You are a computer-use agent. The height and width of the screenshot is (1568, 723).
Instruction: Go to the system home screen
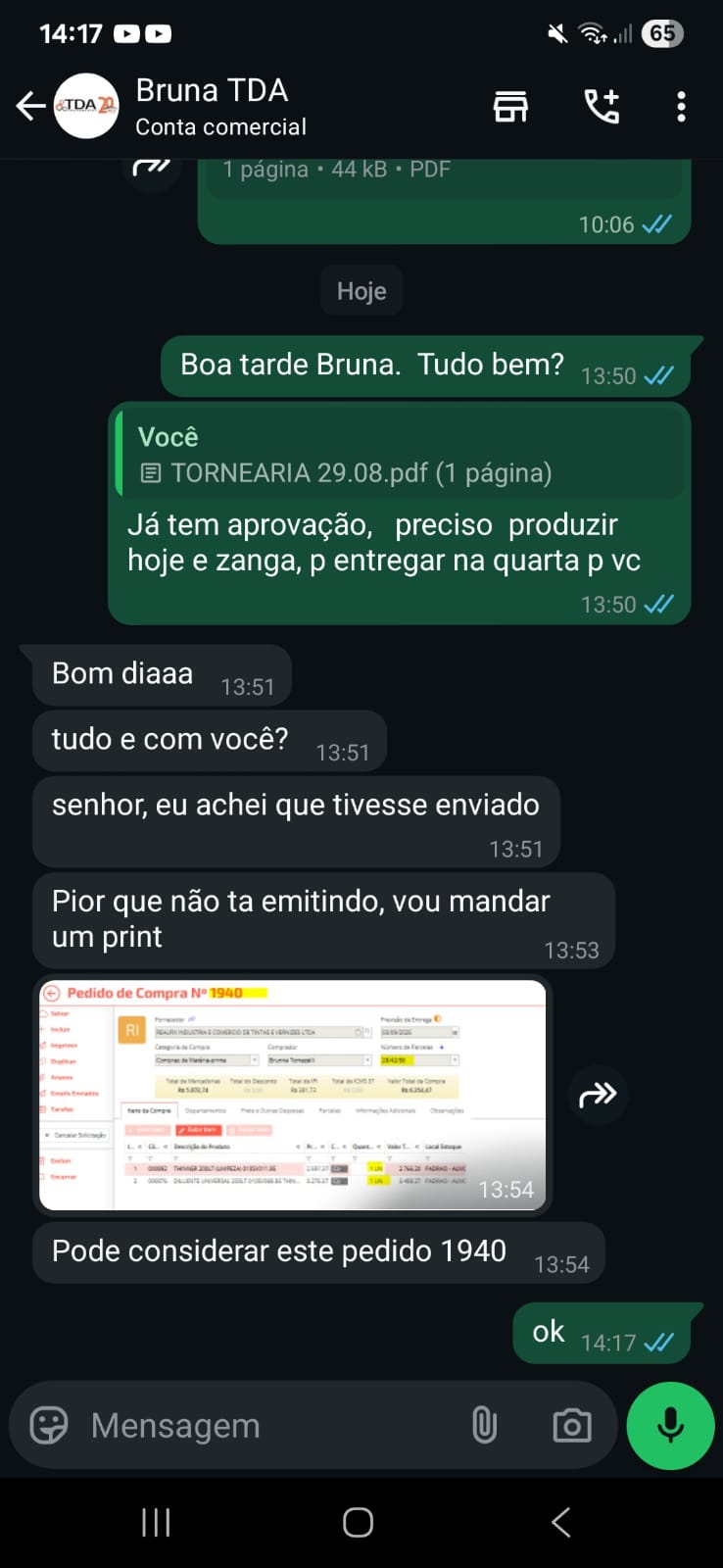pos(358,1522)
